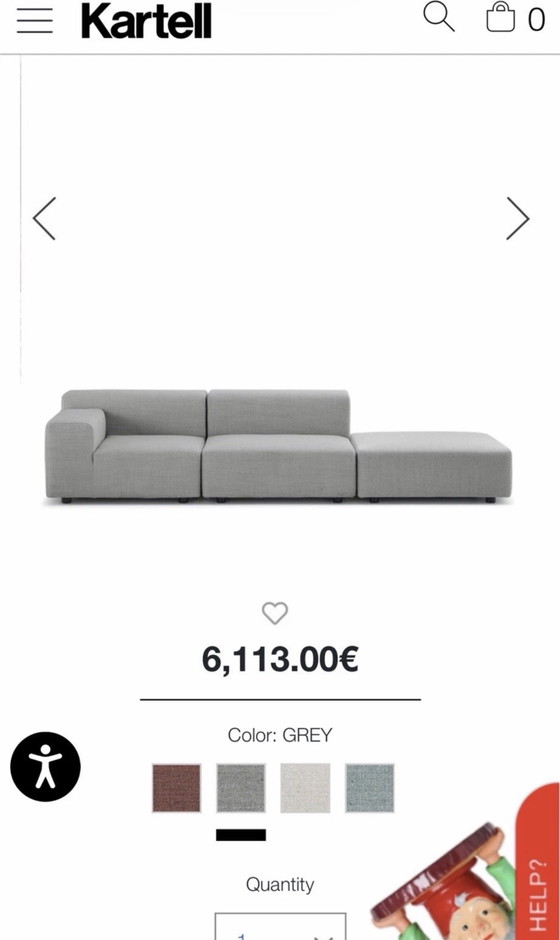Open the search magnifier
This screenshot has width=560, height=940.
(x=439, y=16)
